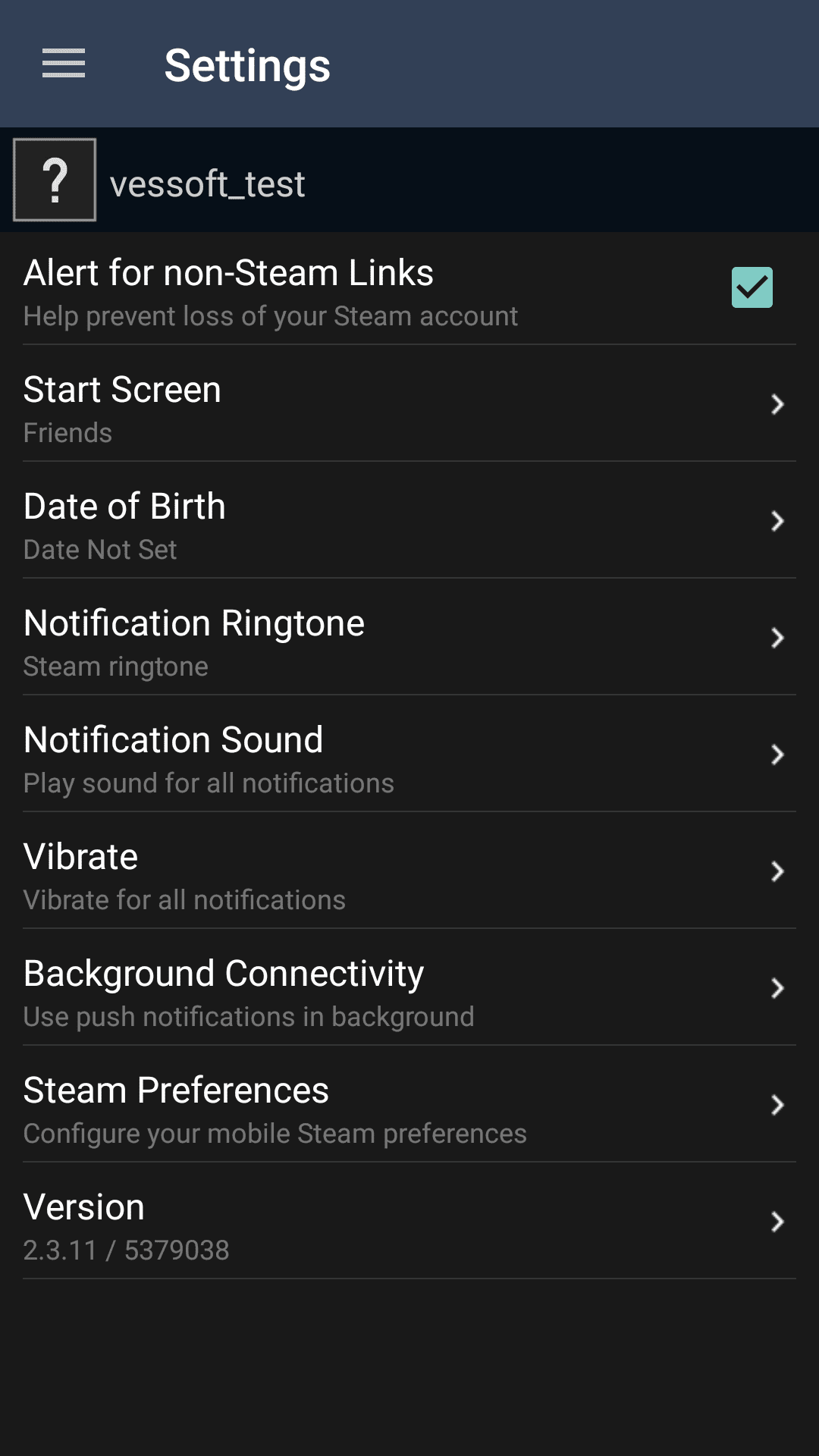Viewport: 819px width, 1456px height.
Task: Change the Notification Ringtone
Action: [x=409, y=638]
